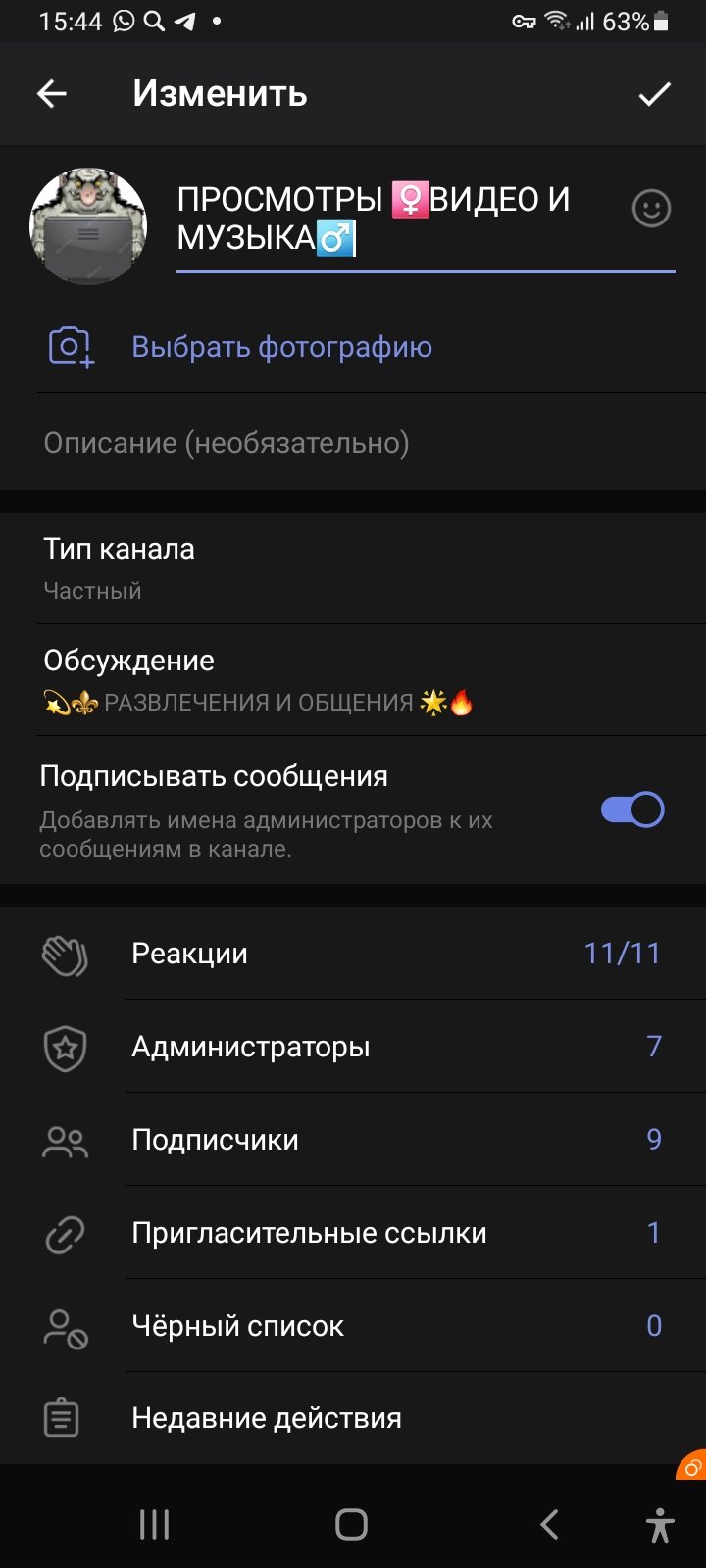Tap Выбрать фотографию link
Image resolution: width=706 pixels, height=1568 pixels.
point(280,346)
